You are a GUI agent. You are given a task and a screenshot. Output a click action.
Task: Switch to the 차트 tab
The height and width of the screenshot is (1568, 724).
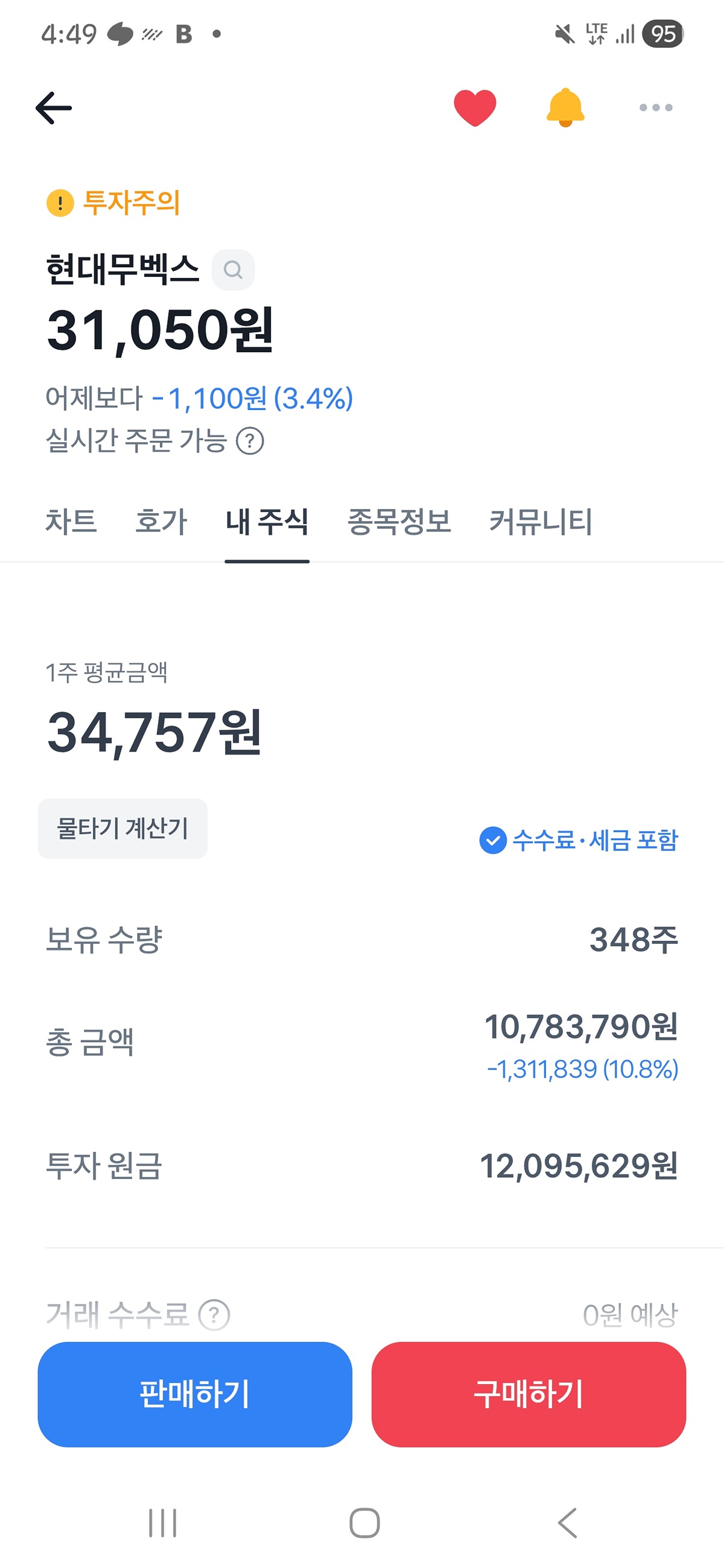[71, 522]
